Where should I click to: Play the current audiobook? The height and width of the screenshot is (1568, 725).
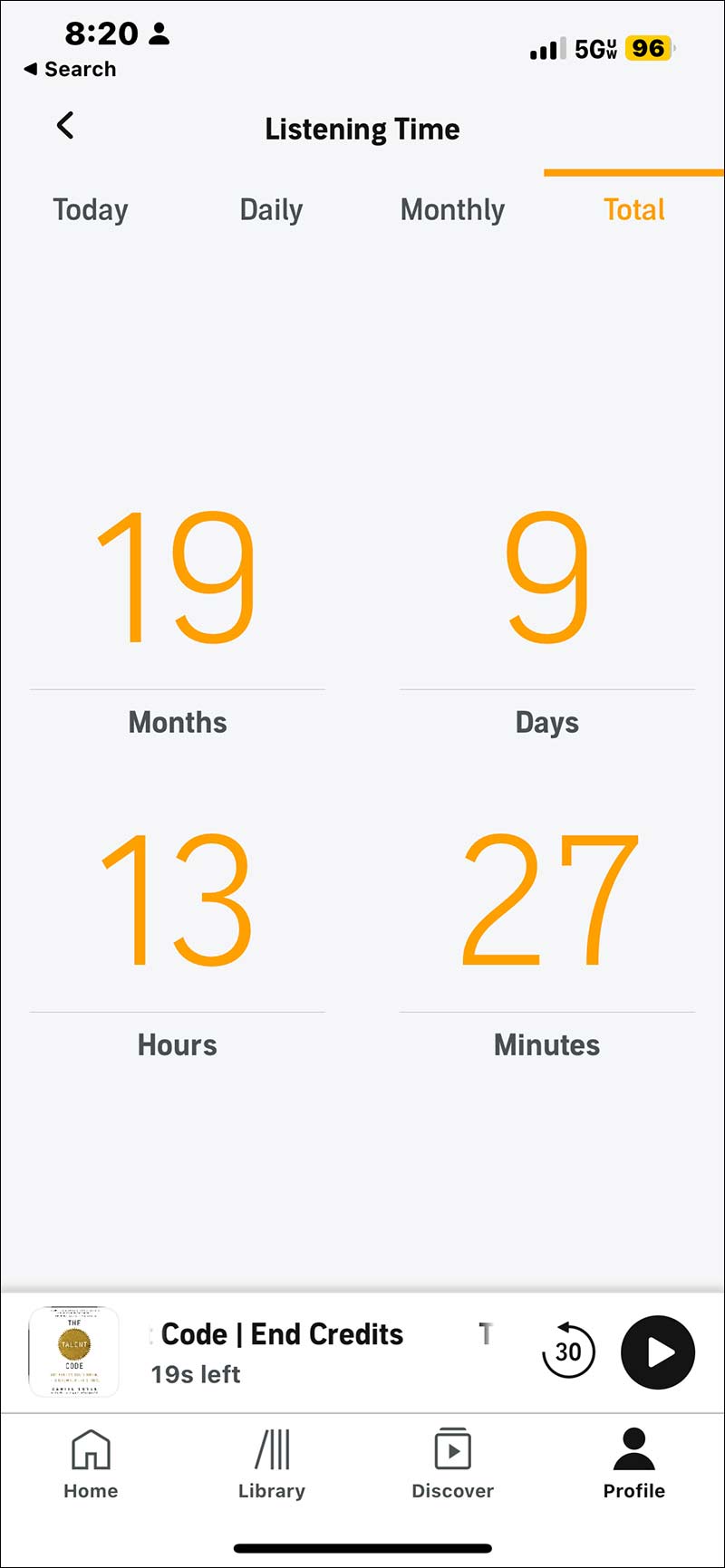click(658, 1352)
